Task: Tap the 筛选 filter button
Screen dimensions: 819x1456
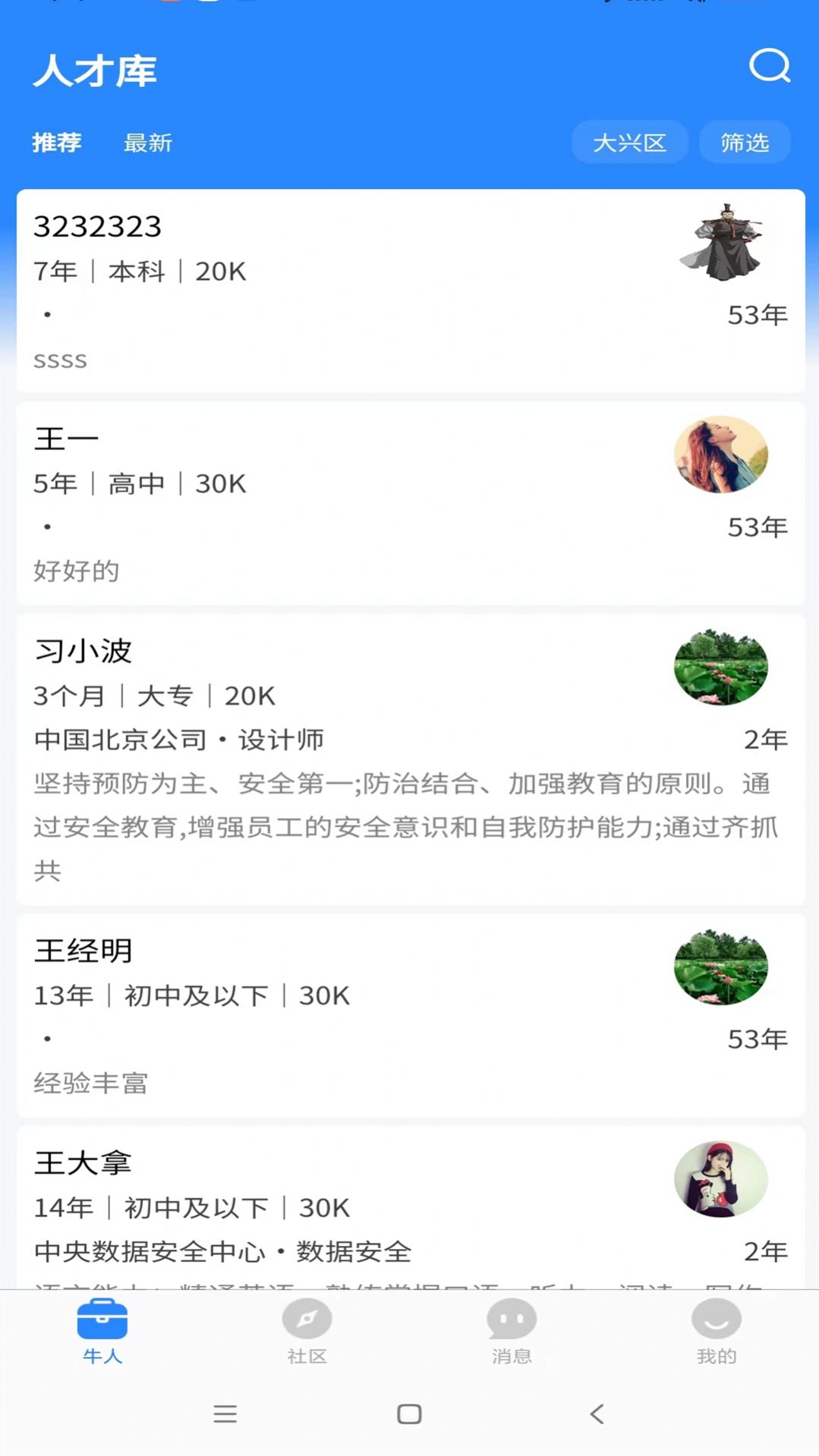Action: (744, 142)
